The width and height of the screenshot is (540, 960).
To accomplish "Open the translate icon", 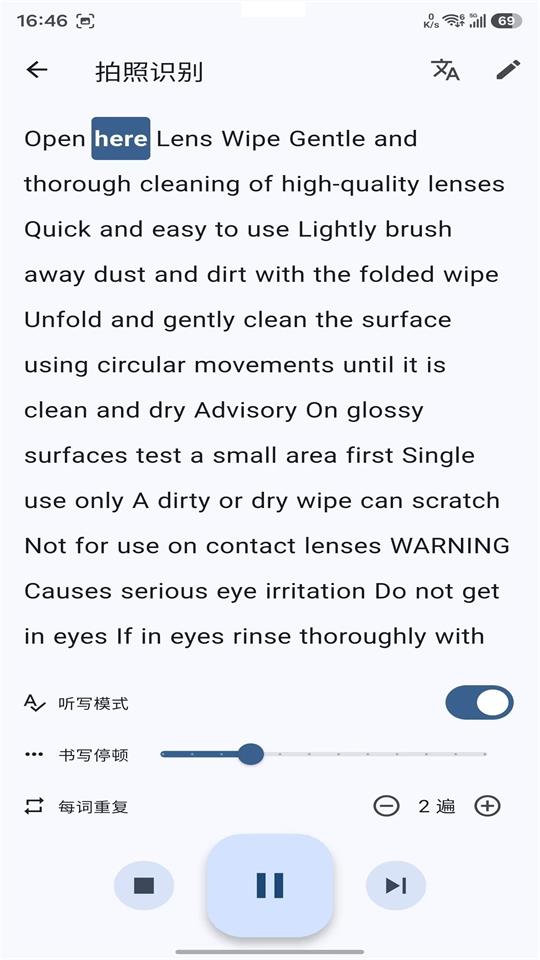I will pyautogui.click(x=445, y=70).
